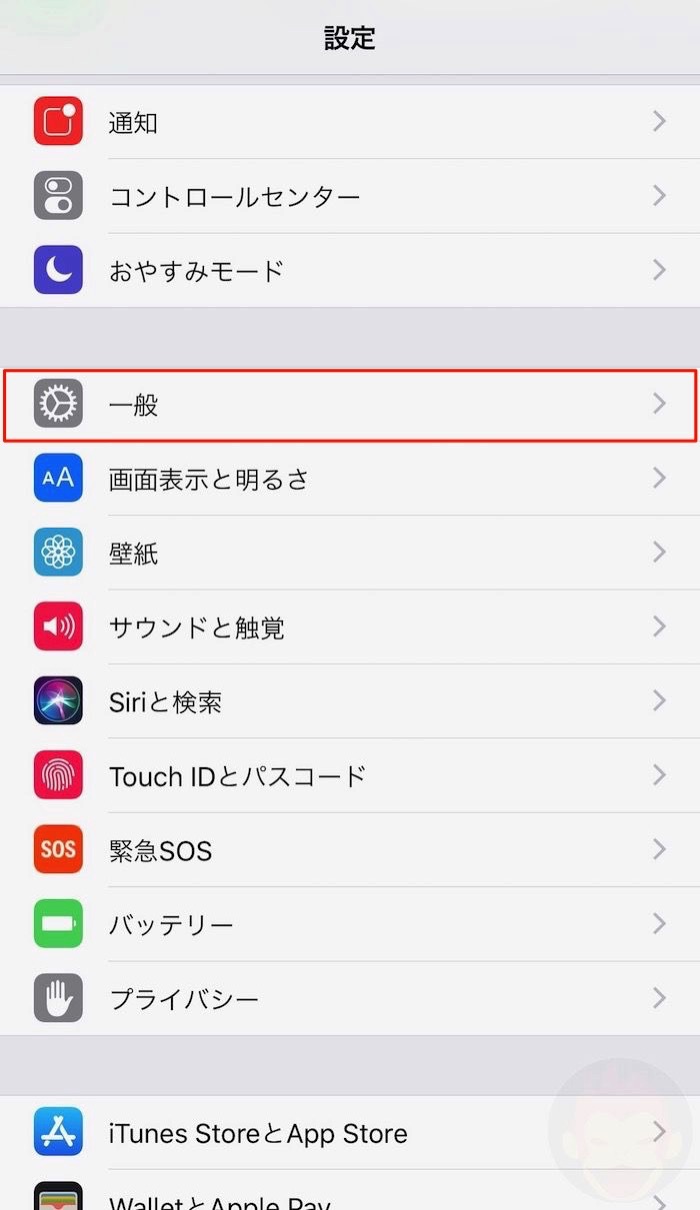The height and width of the screenshot is (1210, 700).
Task: Open コントロールセンター settings
Action: tap(350, 196)
